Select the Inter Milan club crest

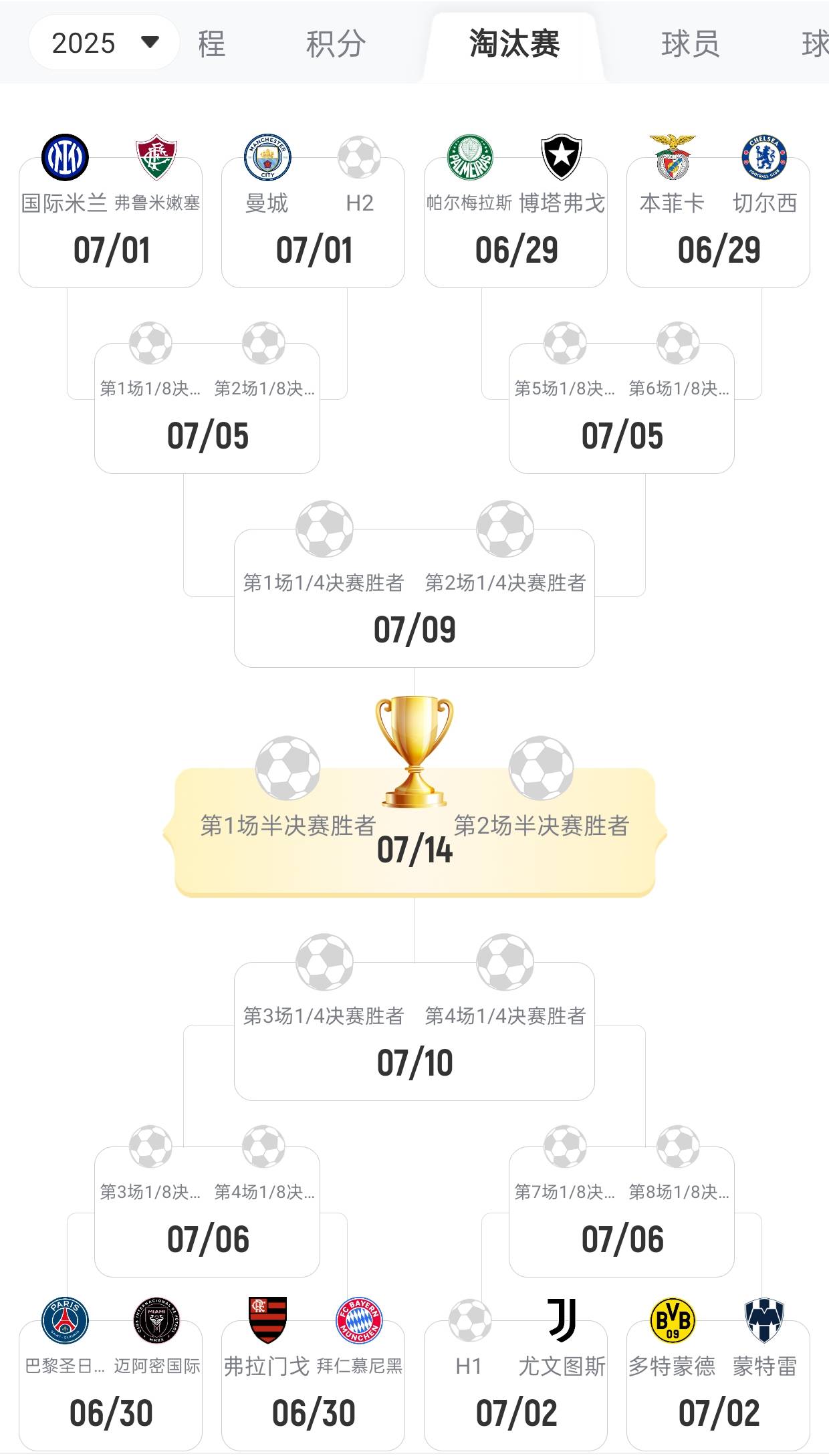[x=66, y=156]
